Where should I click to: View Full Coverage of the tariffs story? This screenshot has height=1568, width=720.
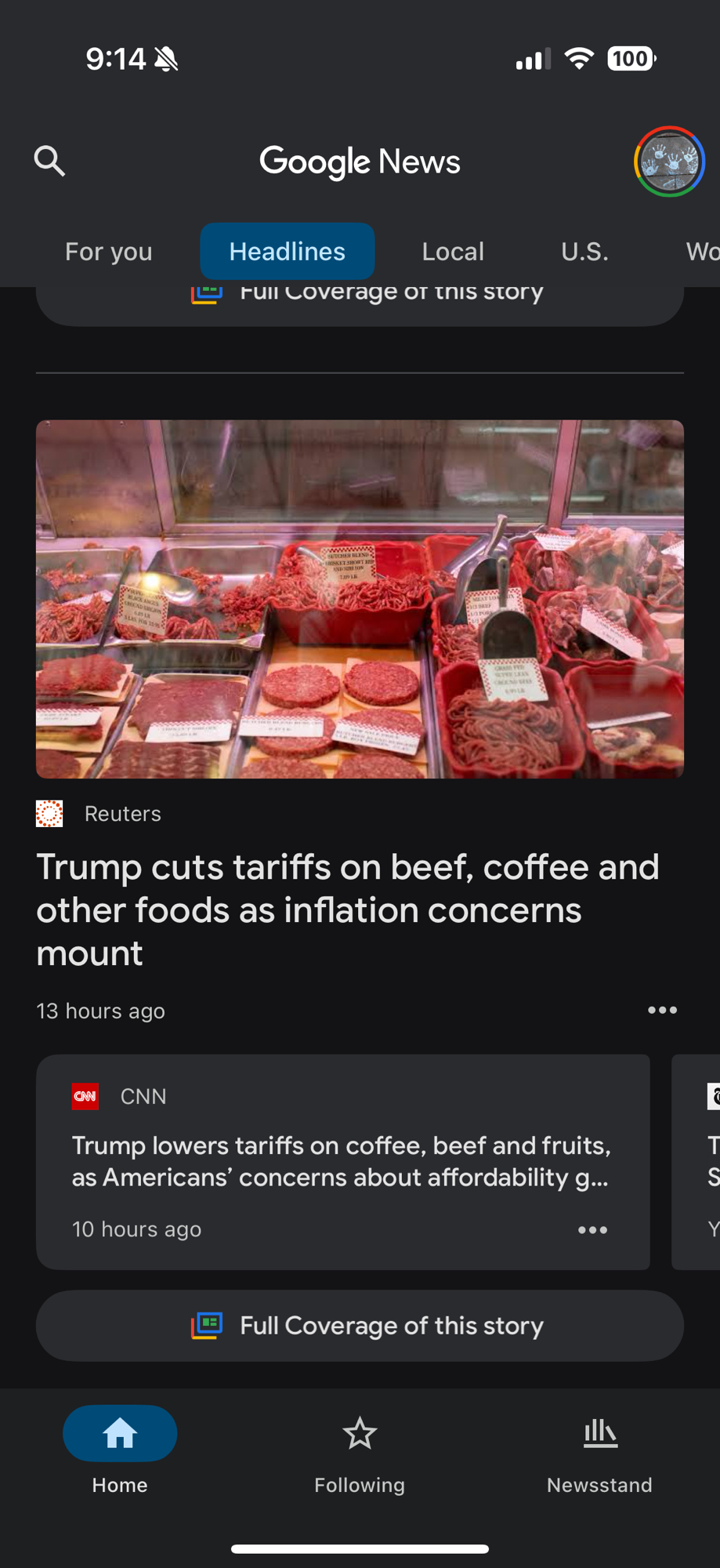(360, 1326)
